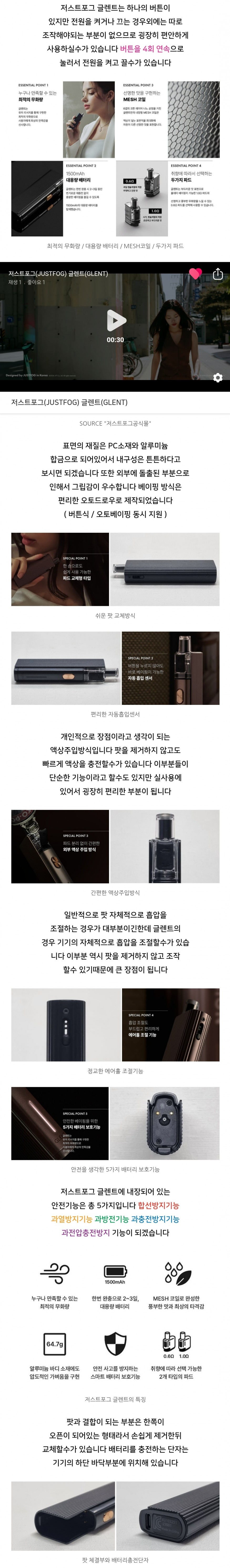
Task: Open the video settings gear
Action: pos(217,377)
